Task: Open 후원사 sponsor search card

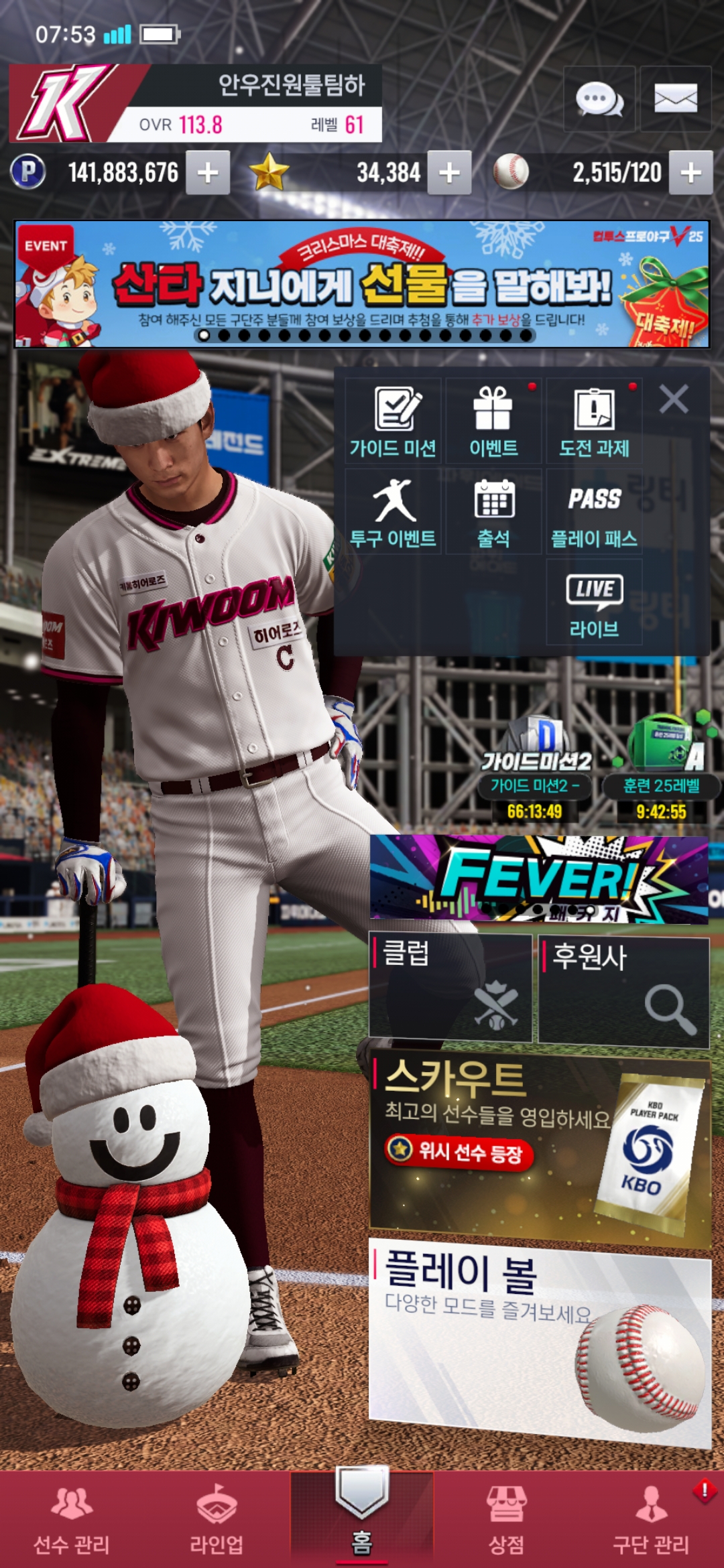Action: (x=623, y=992)
